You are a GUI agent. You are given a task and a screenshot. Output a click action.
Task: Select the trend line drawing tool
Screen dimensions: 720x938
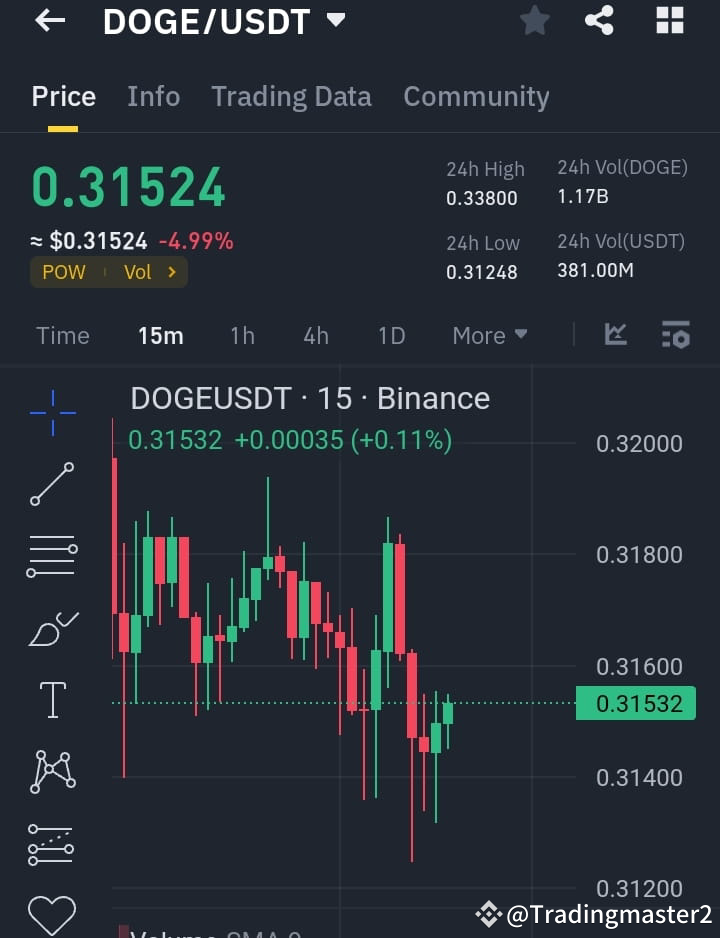pyautogui.click(x=52, y=483)
